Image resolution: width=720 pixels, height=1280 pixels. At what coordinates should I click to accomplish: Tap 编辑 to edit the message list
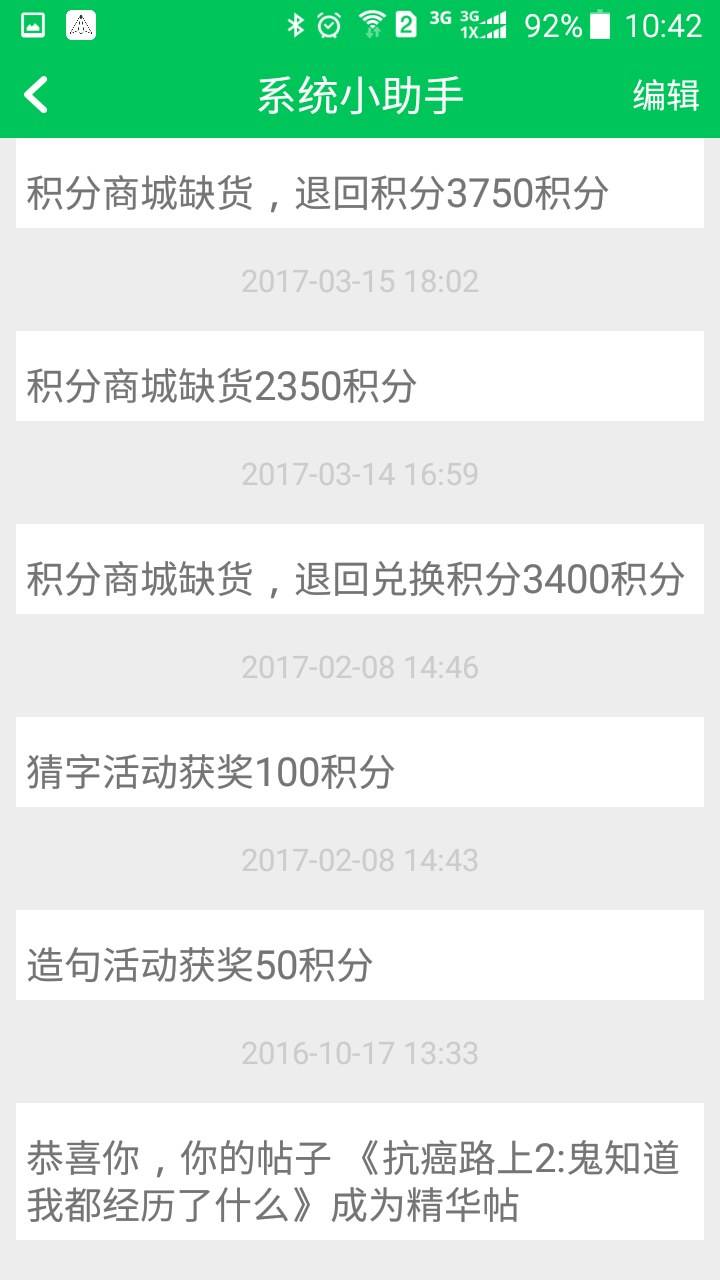coord(665,96)
